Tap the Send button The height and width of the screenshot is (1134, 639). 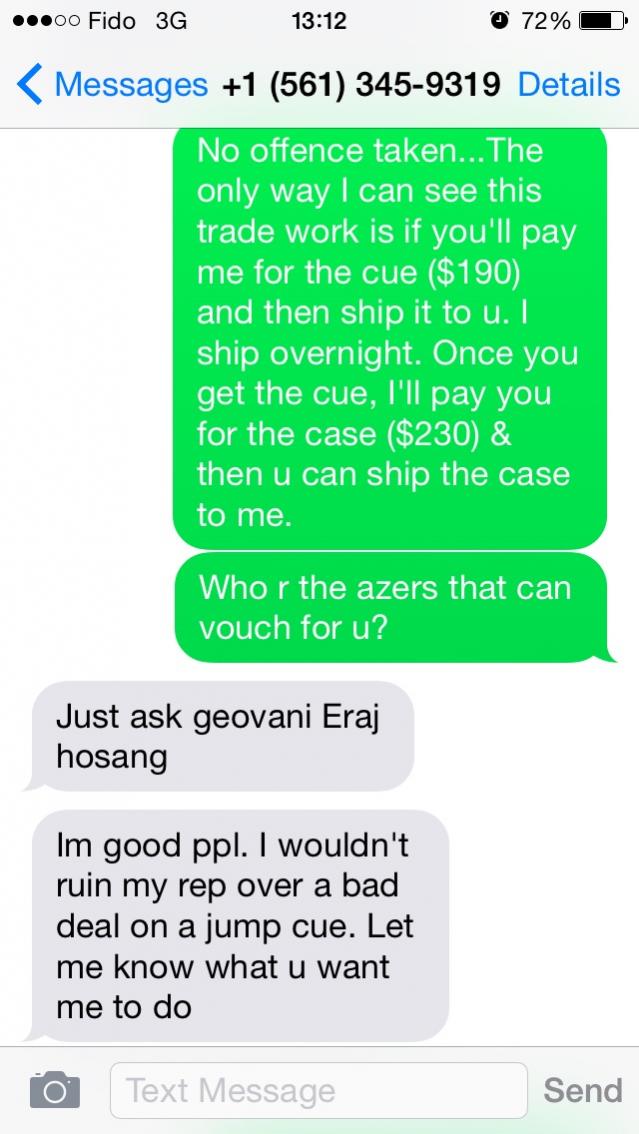point(583,1090)
